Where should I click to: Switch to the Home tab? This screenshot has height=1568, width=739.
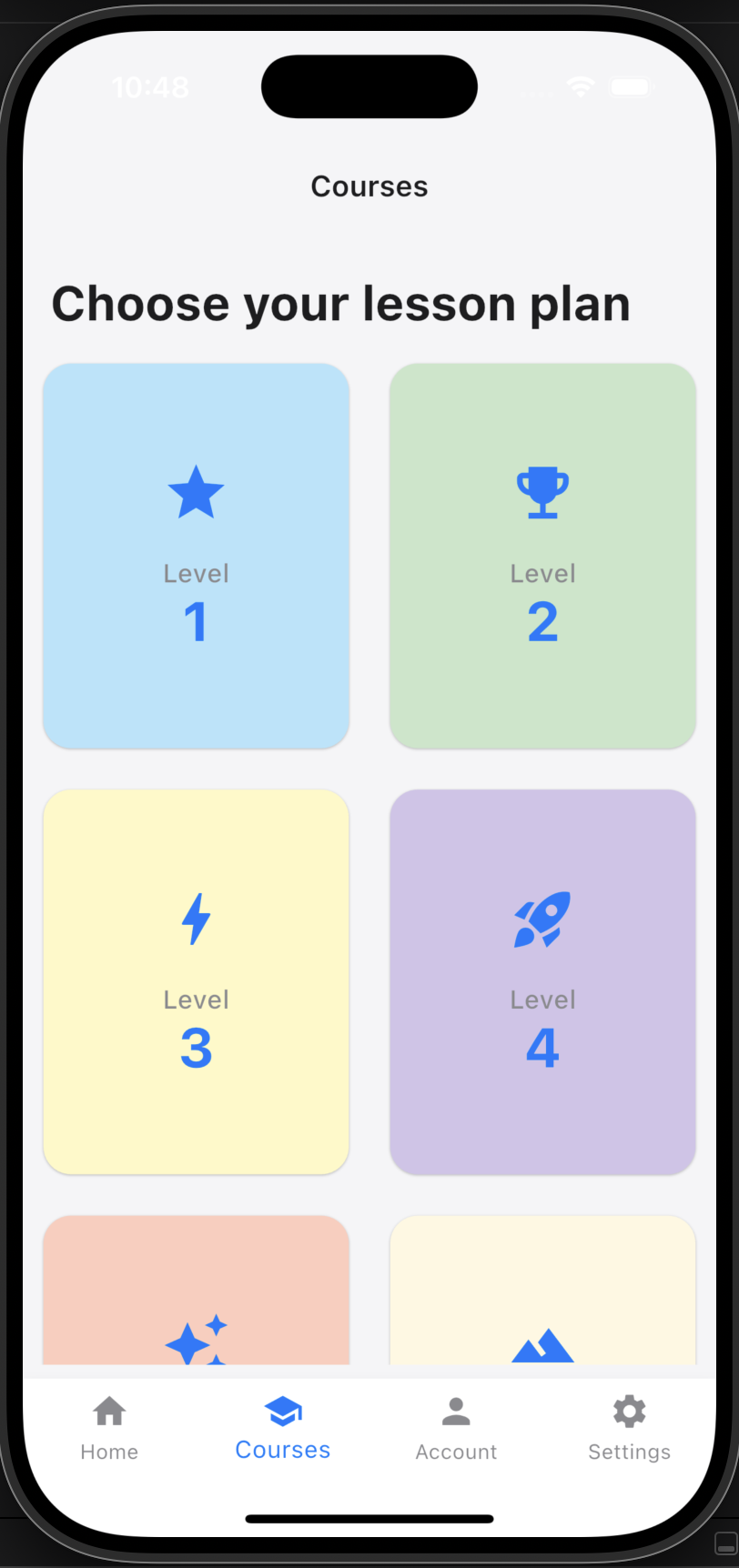pos(108,1428)
